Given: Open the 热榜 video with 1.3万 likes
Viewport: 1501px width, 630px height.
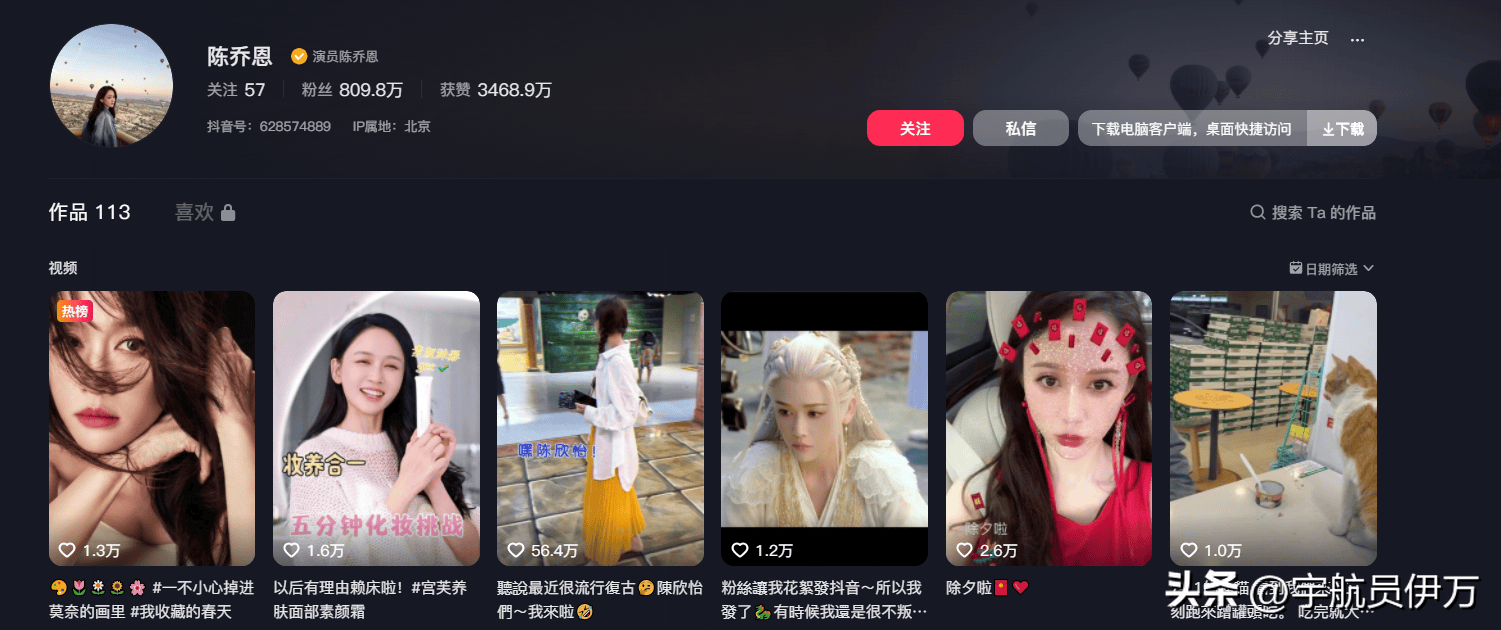Looking at the screenshot, I should point(152,428).
